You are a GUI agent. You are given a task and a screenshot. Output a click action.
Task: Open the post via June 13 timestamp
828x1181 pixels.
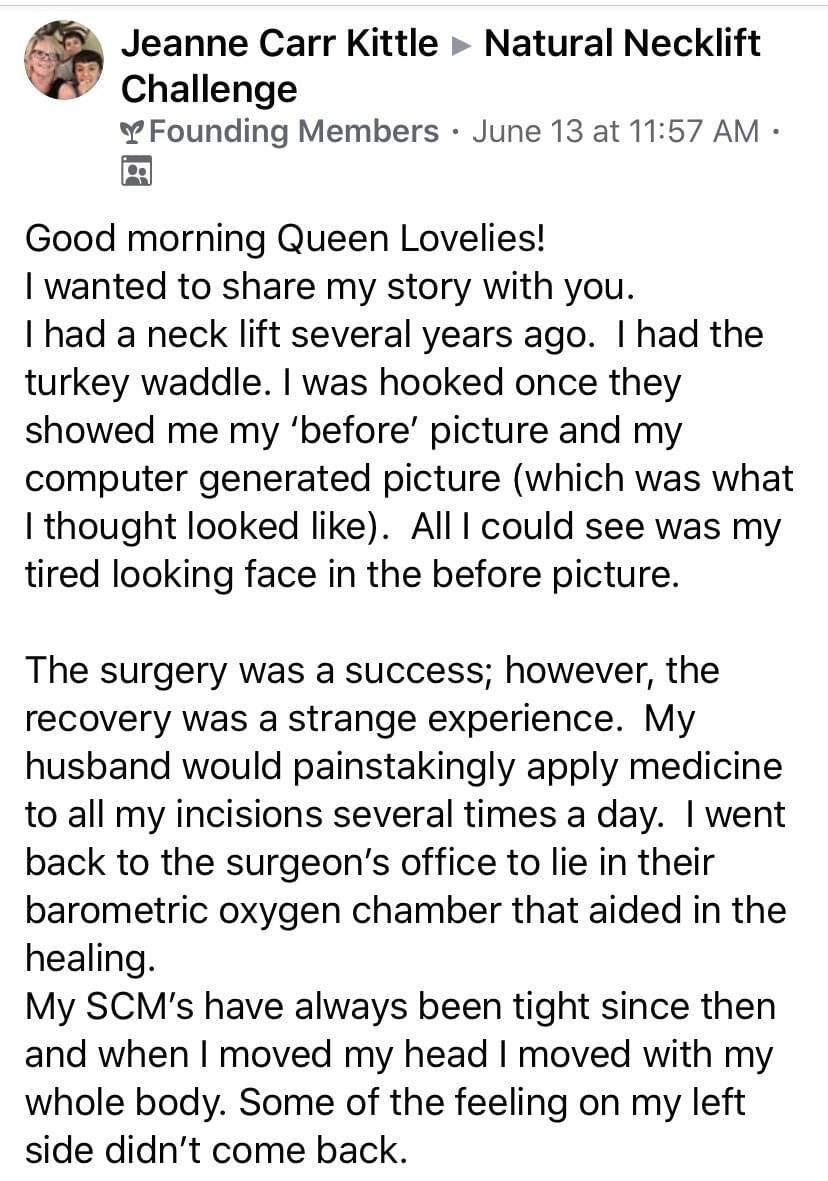615,131
